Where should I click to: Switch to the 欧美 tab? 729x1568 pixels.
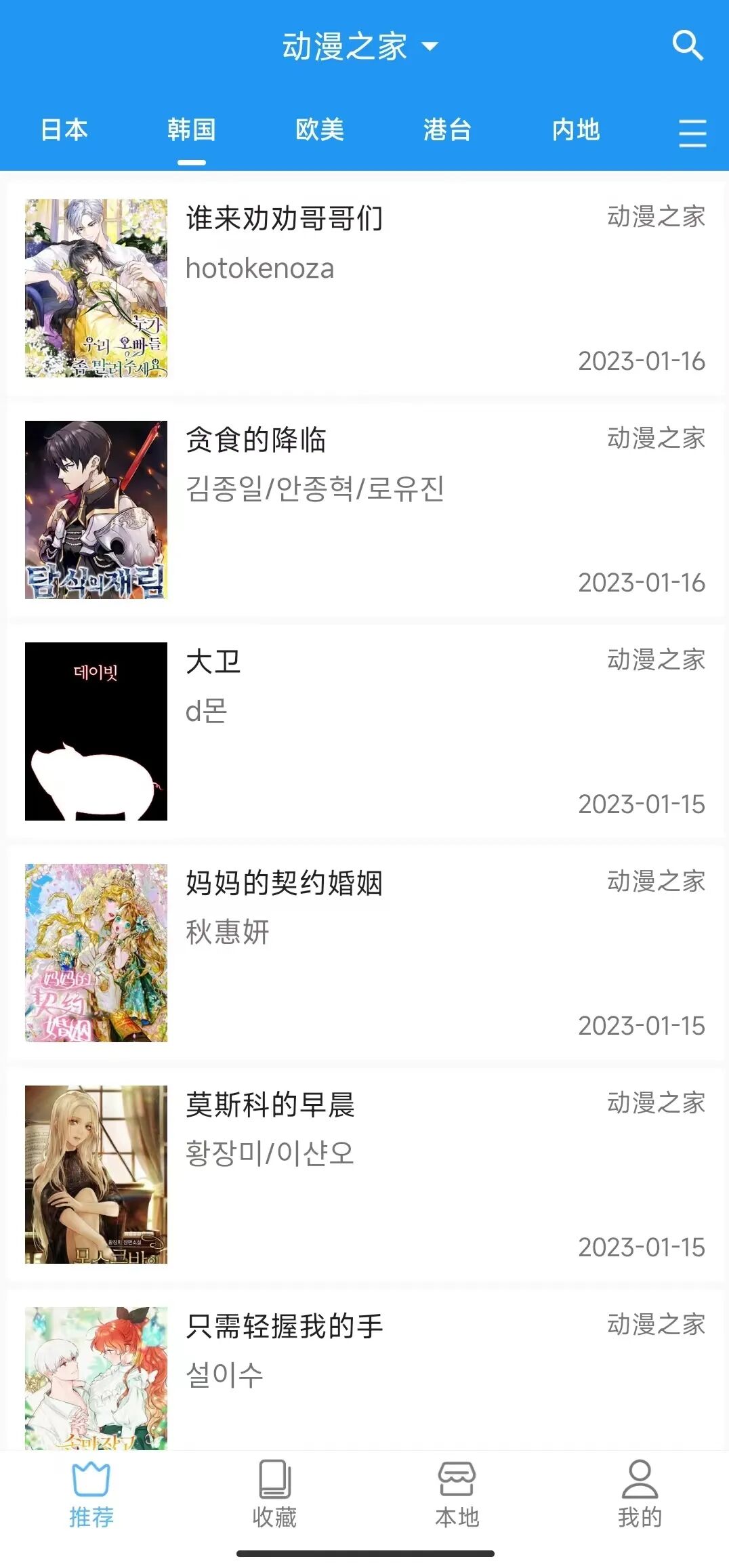point(320,129)
